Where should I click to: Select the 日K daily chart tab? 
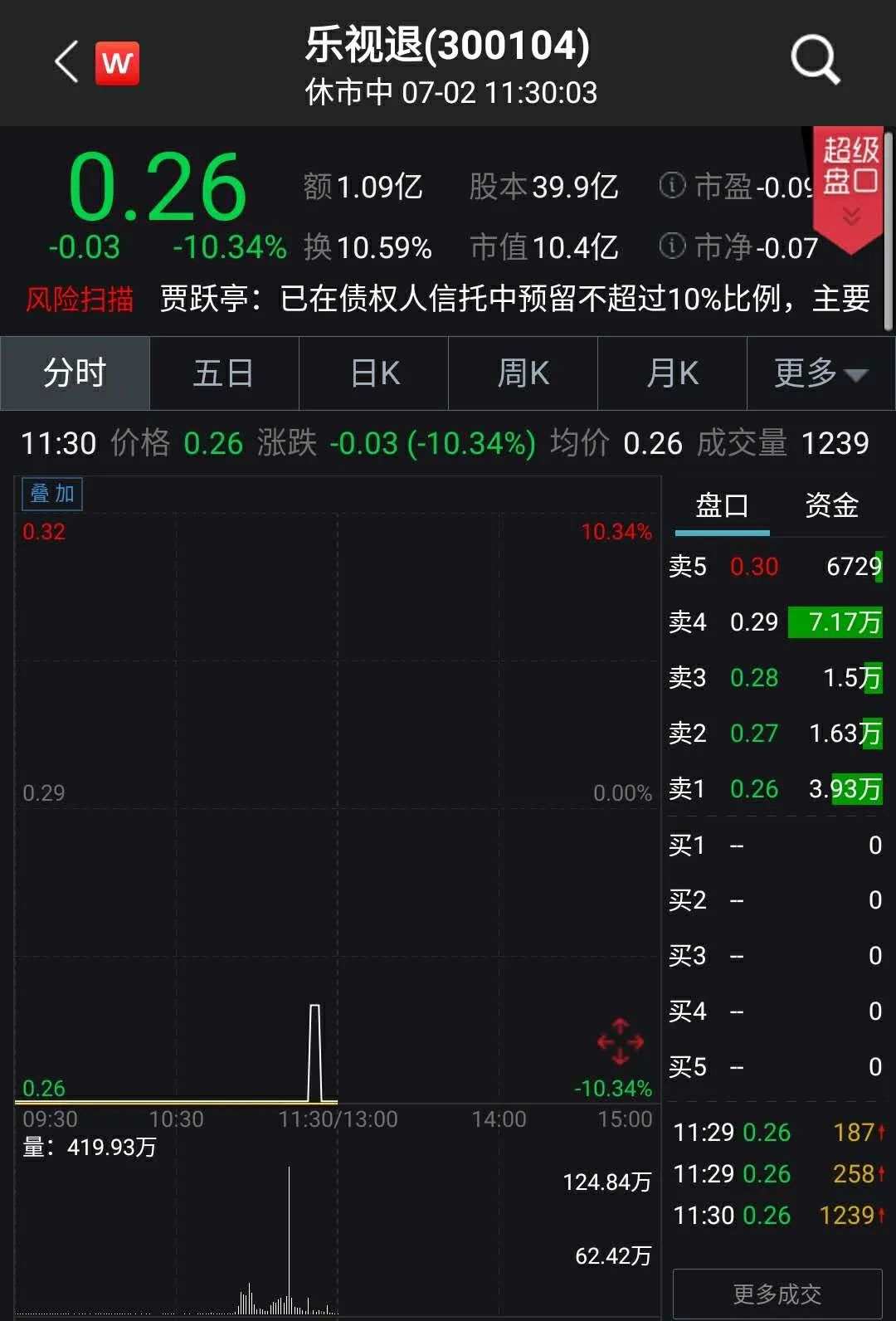373,373
